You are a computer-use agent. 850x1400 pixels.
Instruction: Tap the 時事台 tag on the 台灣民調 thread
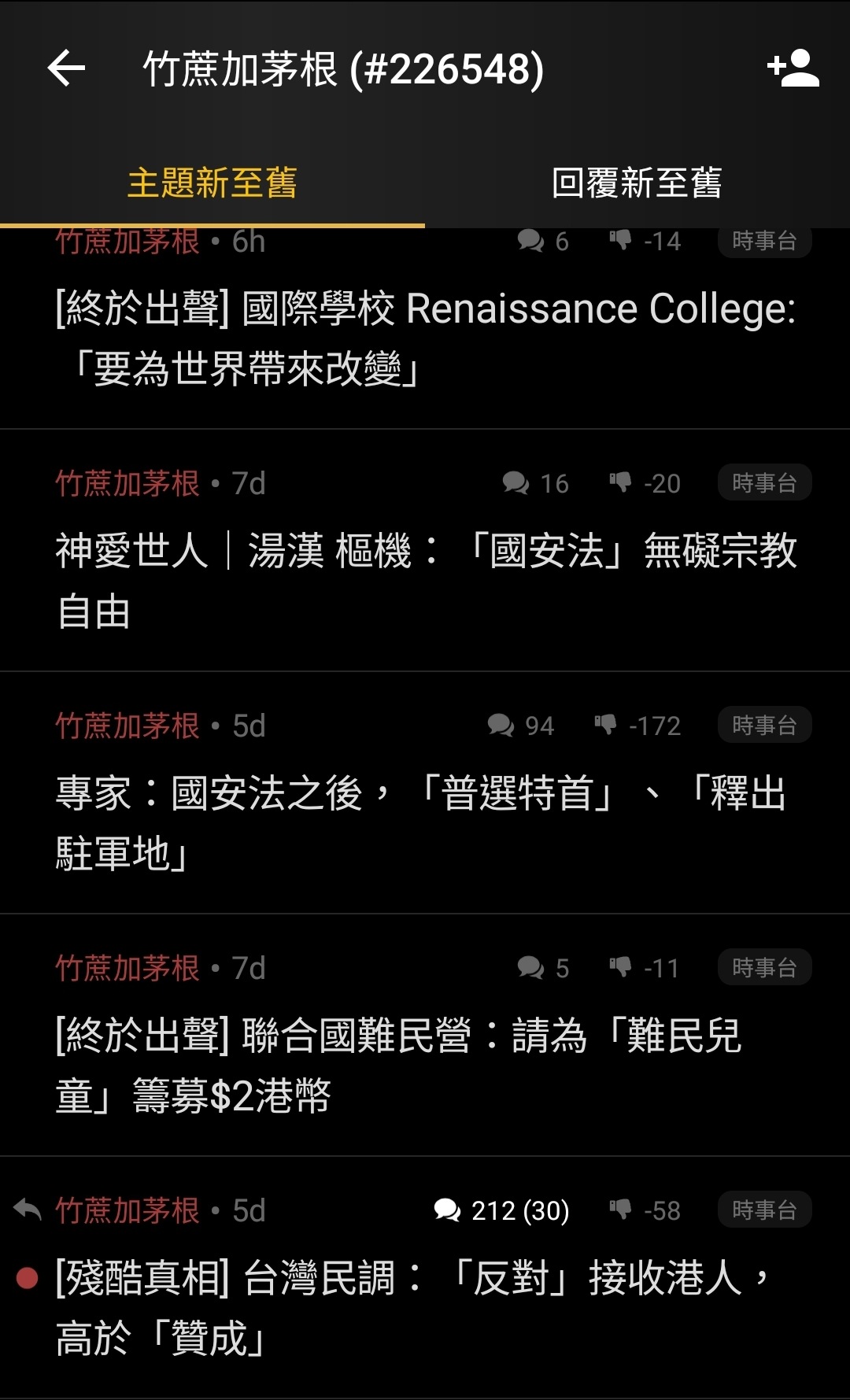(764, 1210)
